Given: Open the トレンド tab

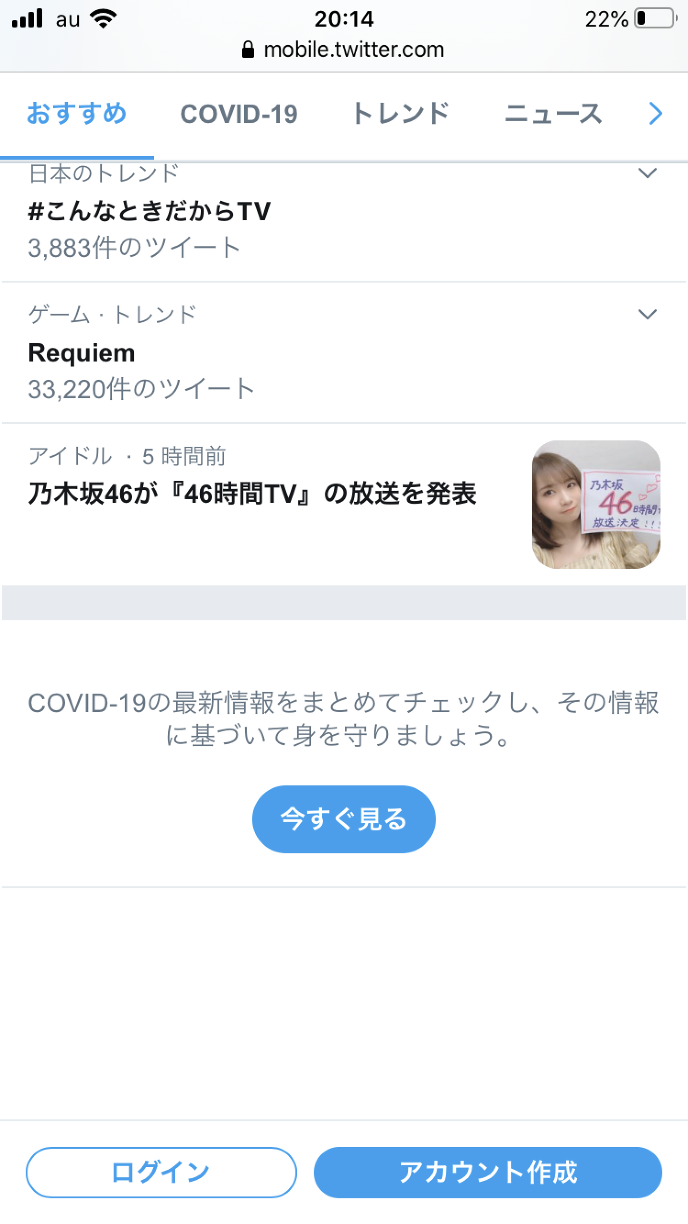Looking at the screenshot, I should pos(400,114).
